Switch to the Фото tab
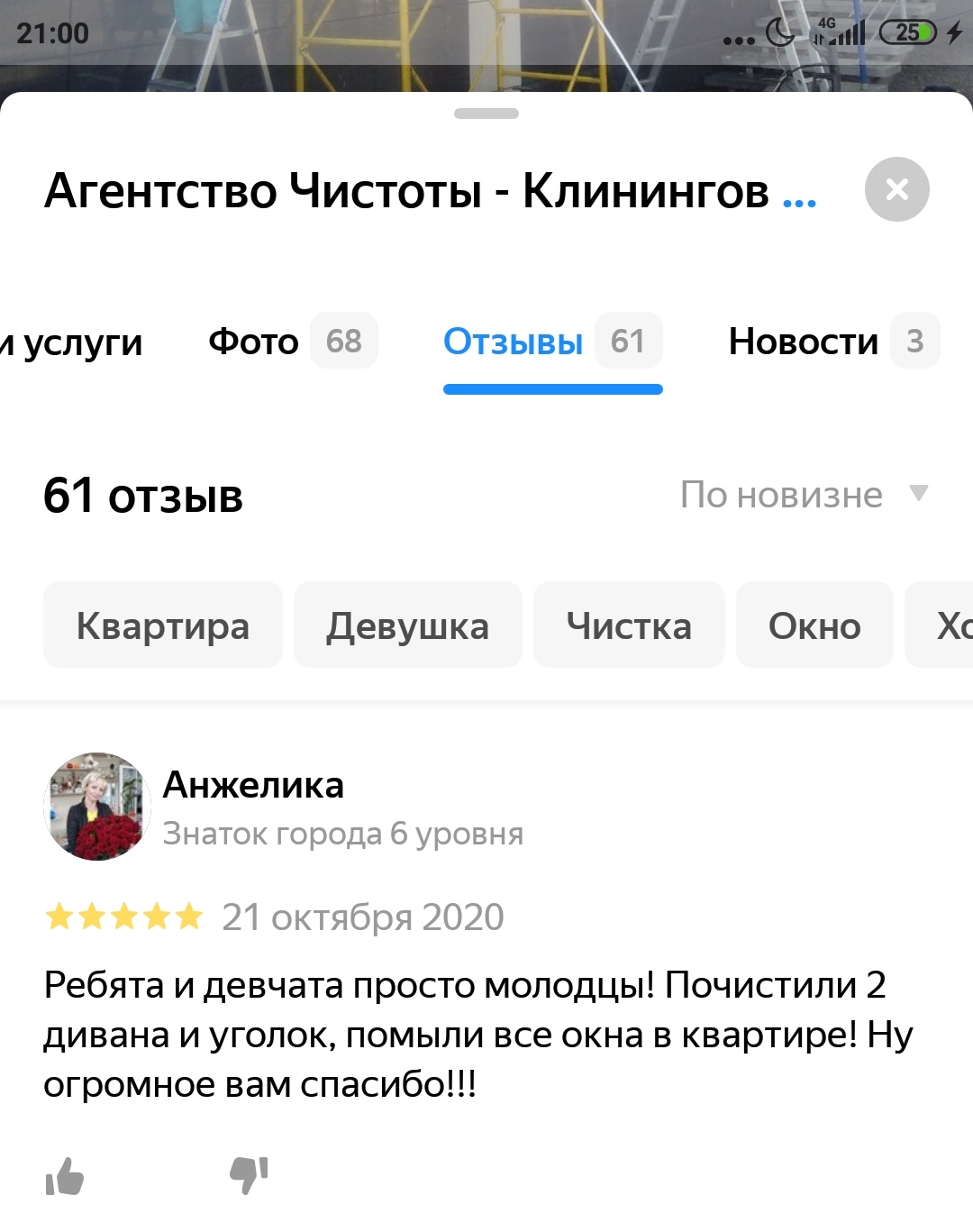This screenshot has width=973, height=1232. point(291,342)
